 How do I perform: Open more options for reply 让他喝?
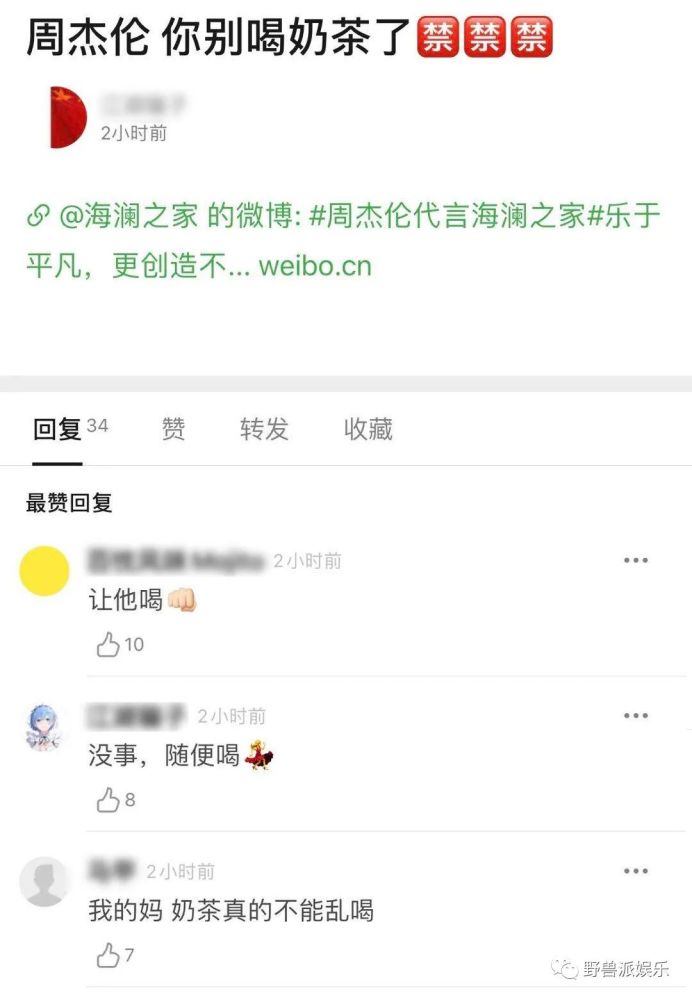point(636,561)
